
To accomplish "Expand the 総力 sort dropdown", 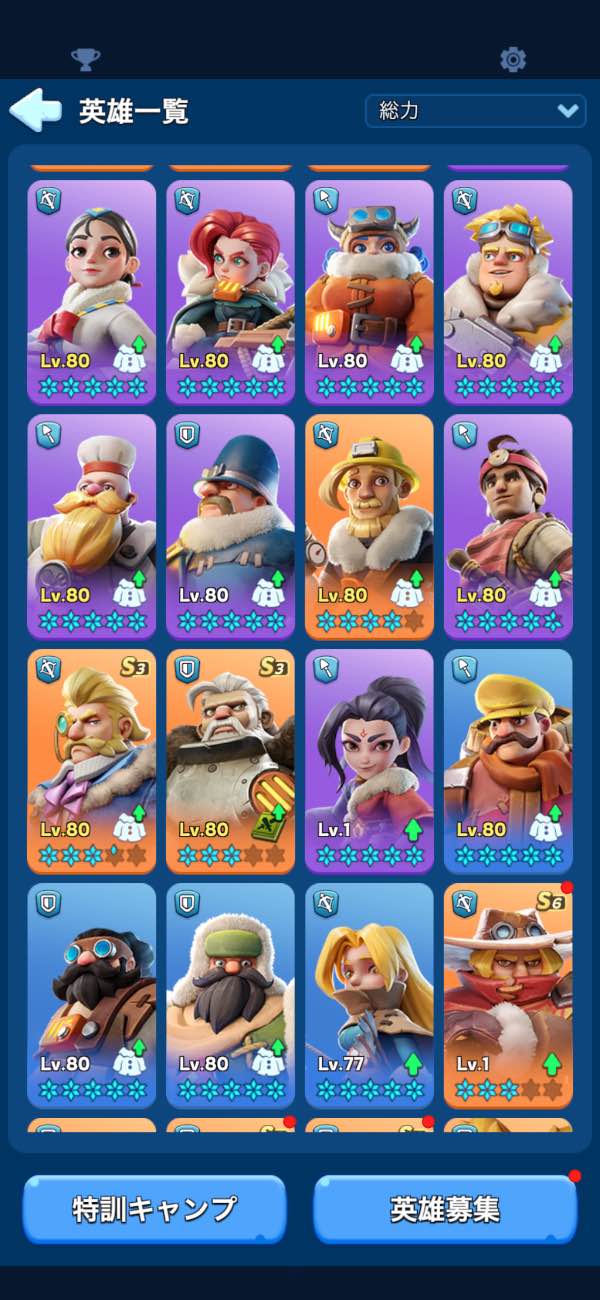I will (475, 111).
